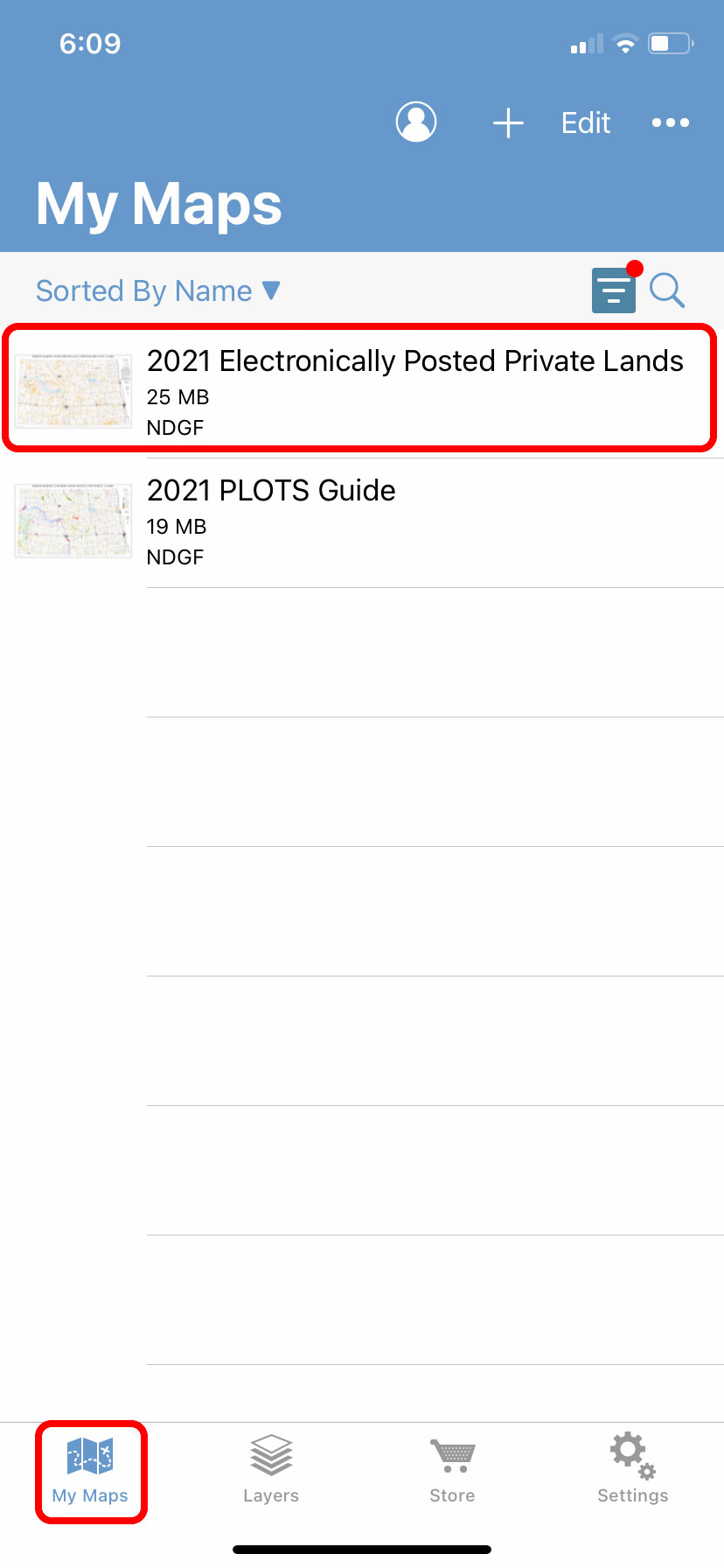Select the My Maps tab
Viewport: 724px width, 1568px height.
pos(90,1472)
